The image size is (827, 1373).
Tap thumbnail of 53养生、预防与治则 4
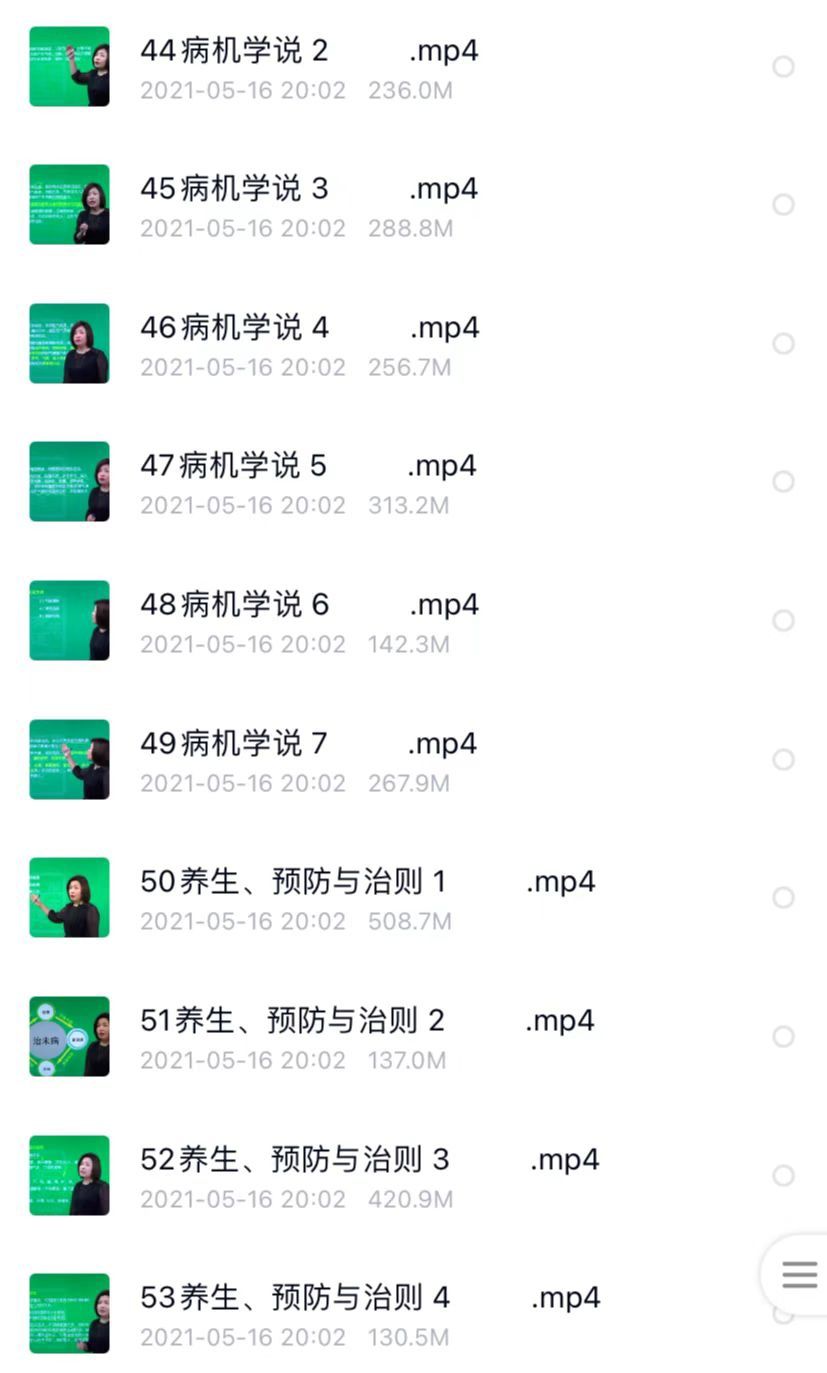(68, 1314)
